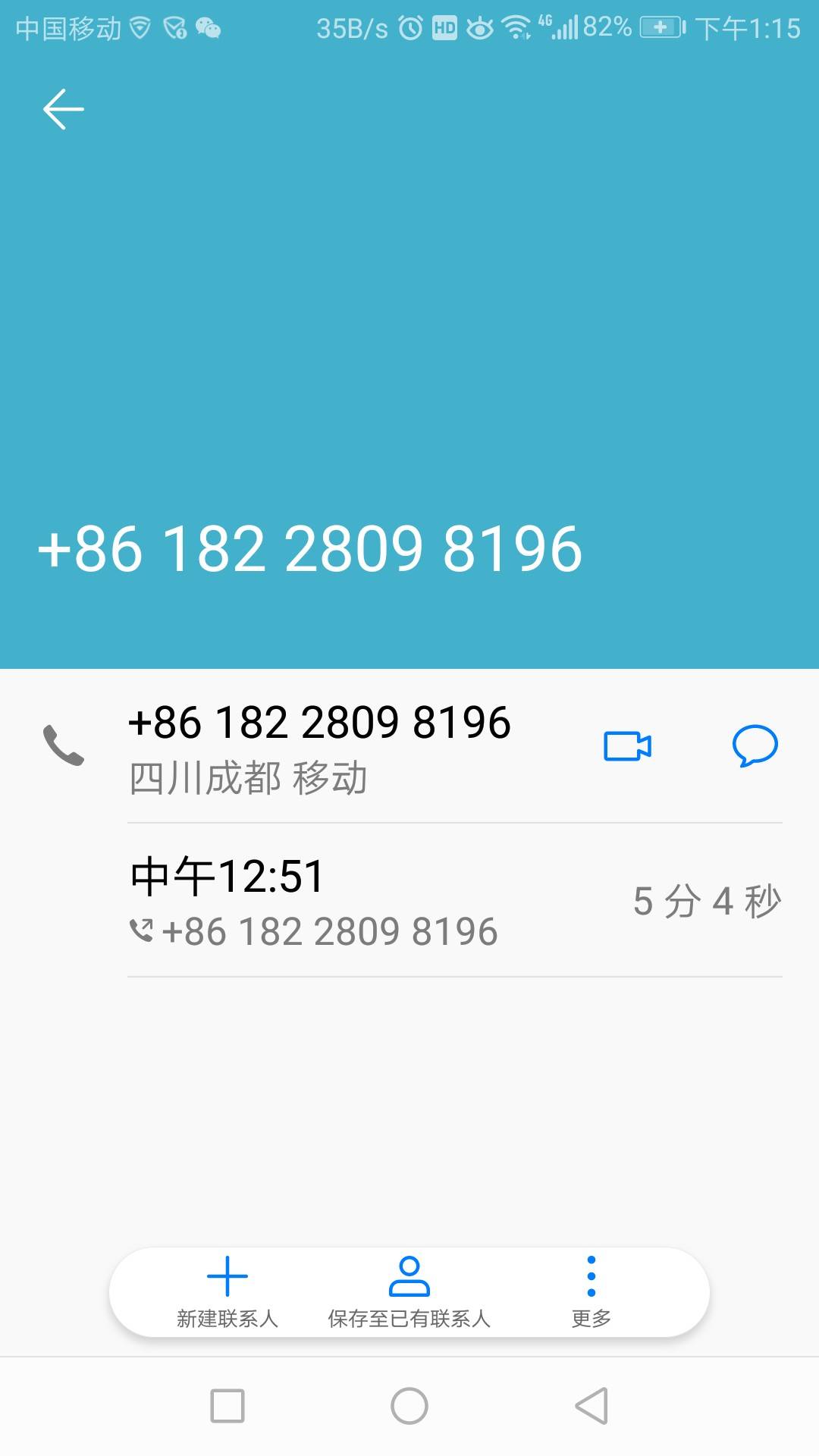Open the 更多 menu
This screenshot has height=1456, width=819.
(x=591, y=1292)
